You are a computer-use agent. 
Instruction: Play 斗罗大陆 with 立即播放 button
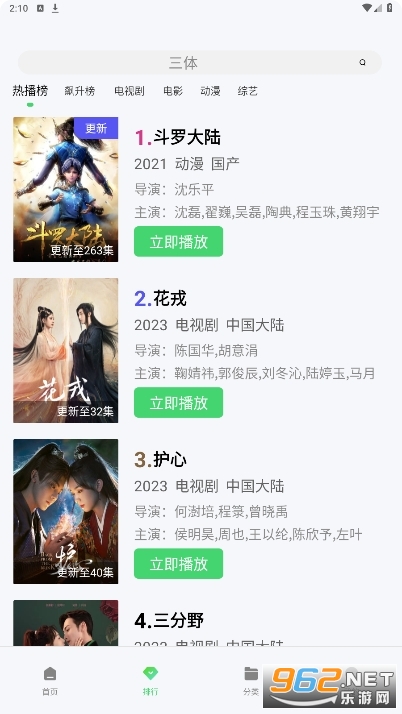tap(178, 241)
